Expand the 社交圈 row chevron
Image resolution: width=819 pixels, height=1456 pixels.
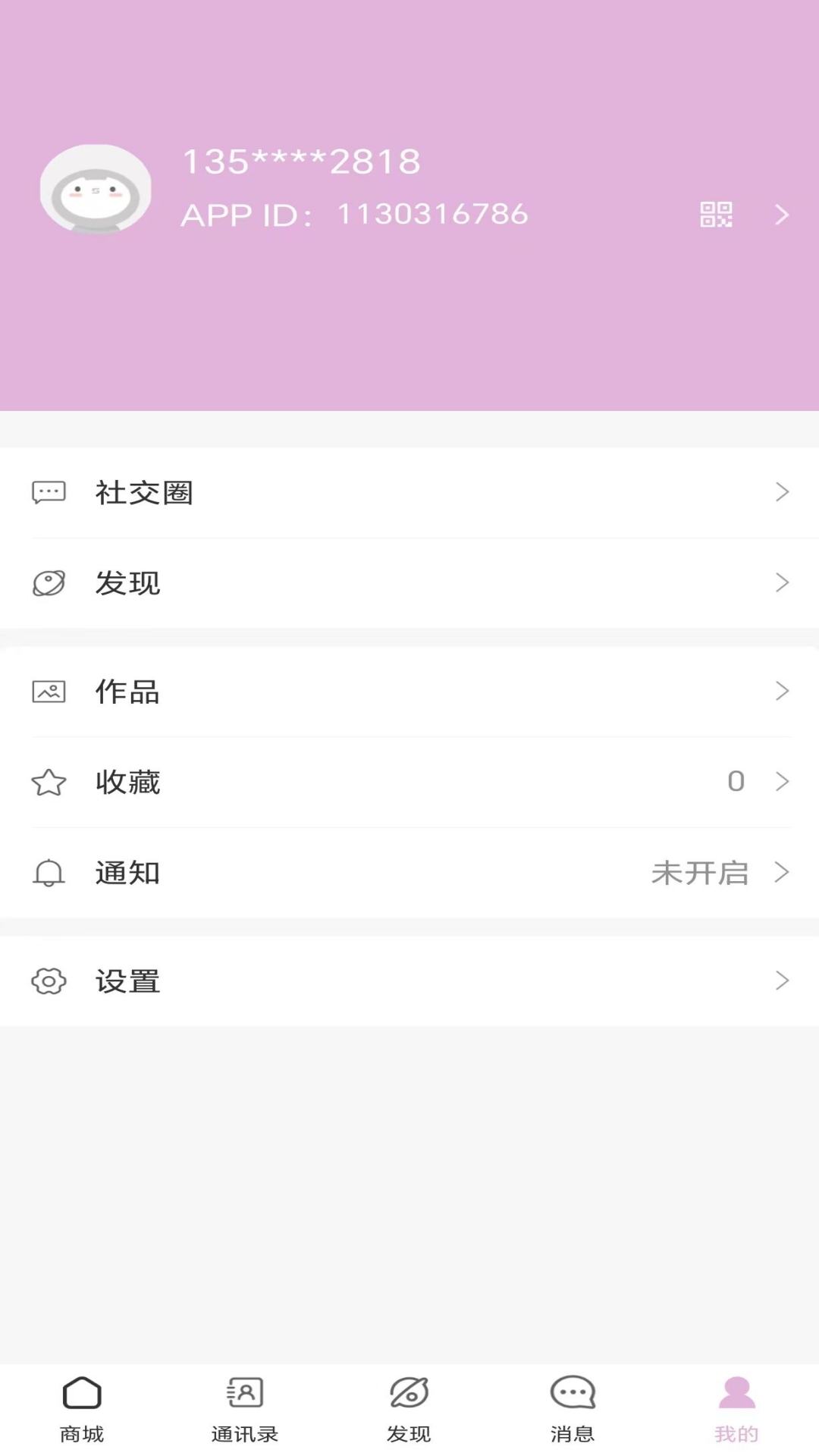(782, 492)
